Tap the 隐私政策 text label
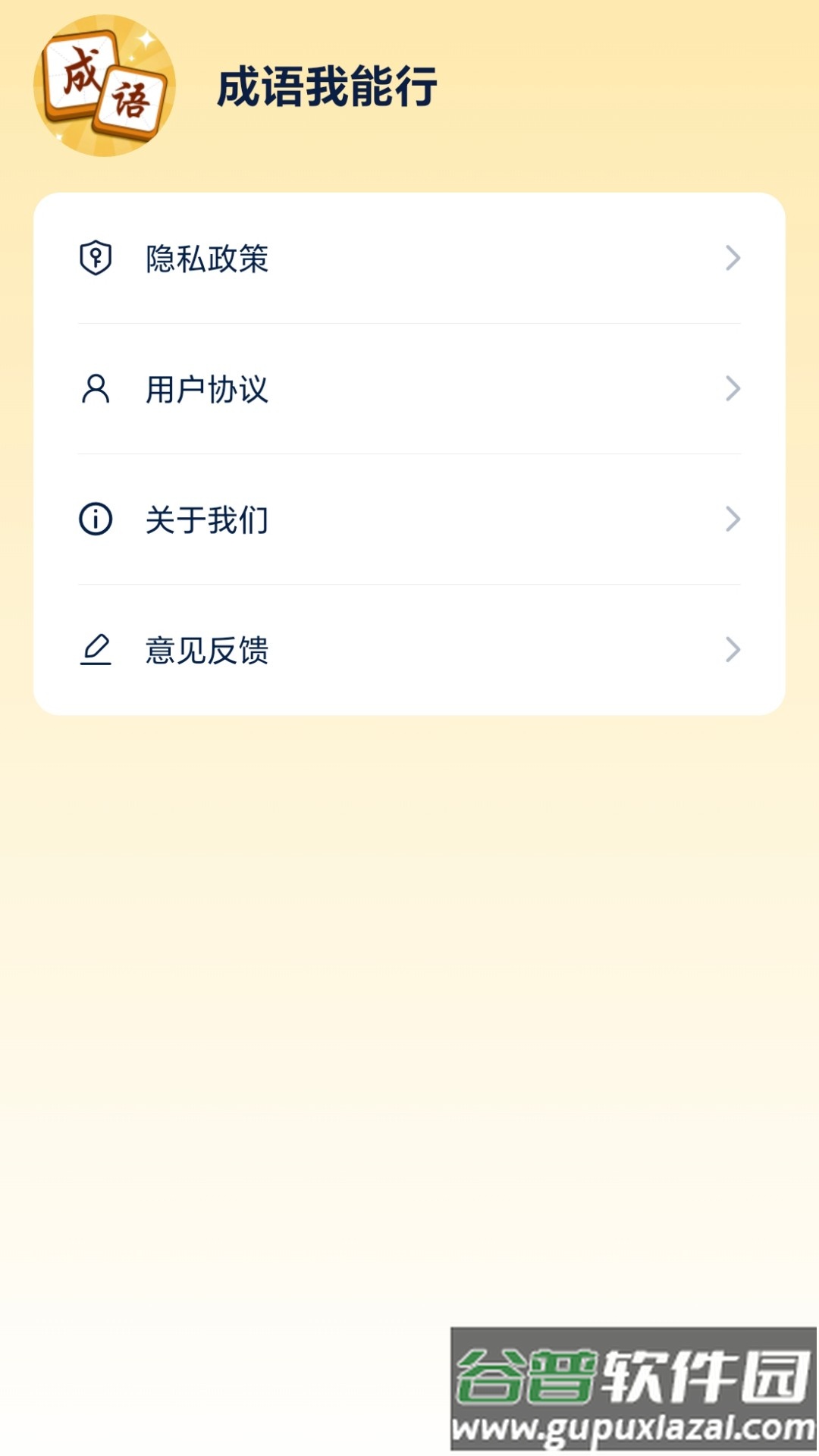This screenshot has height=1456, width=819. pos(208,259)
